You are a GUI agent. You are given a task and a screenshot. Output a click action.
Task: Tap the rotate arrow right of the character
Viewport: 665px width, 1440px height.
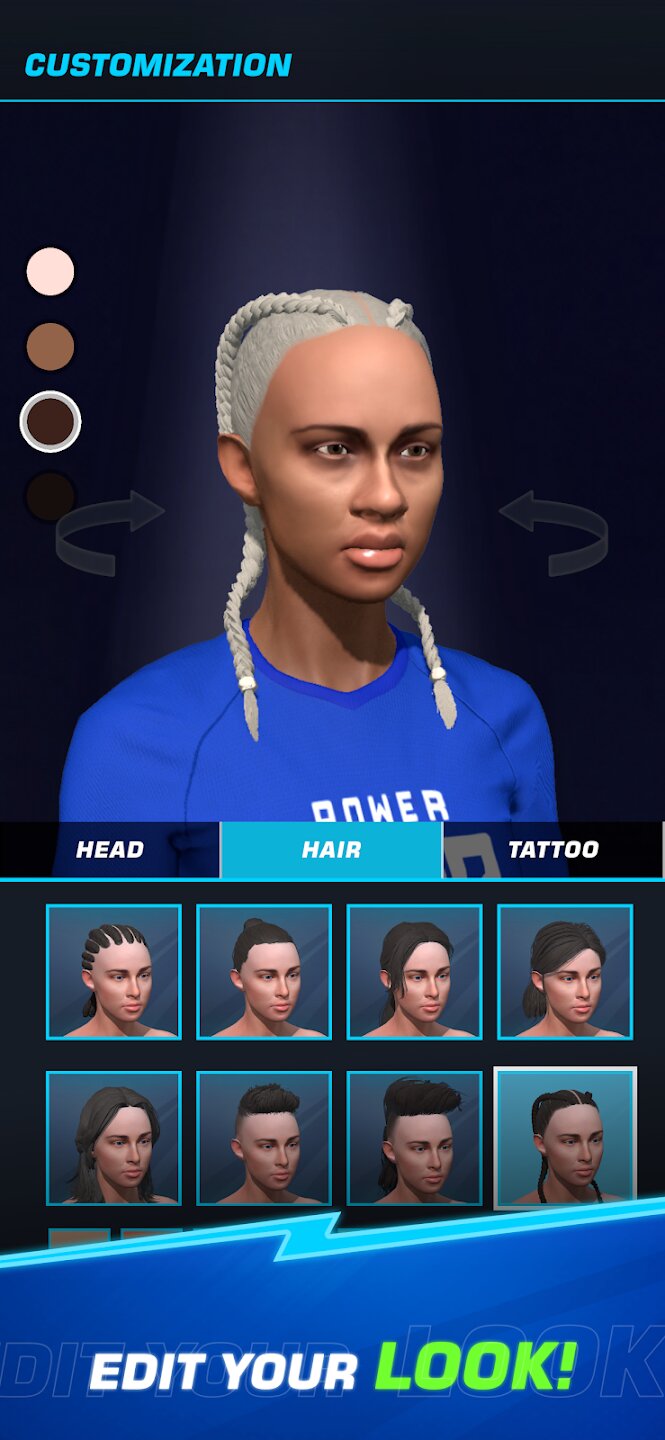tap(553, 532)
